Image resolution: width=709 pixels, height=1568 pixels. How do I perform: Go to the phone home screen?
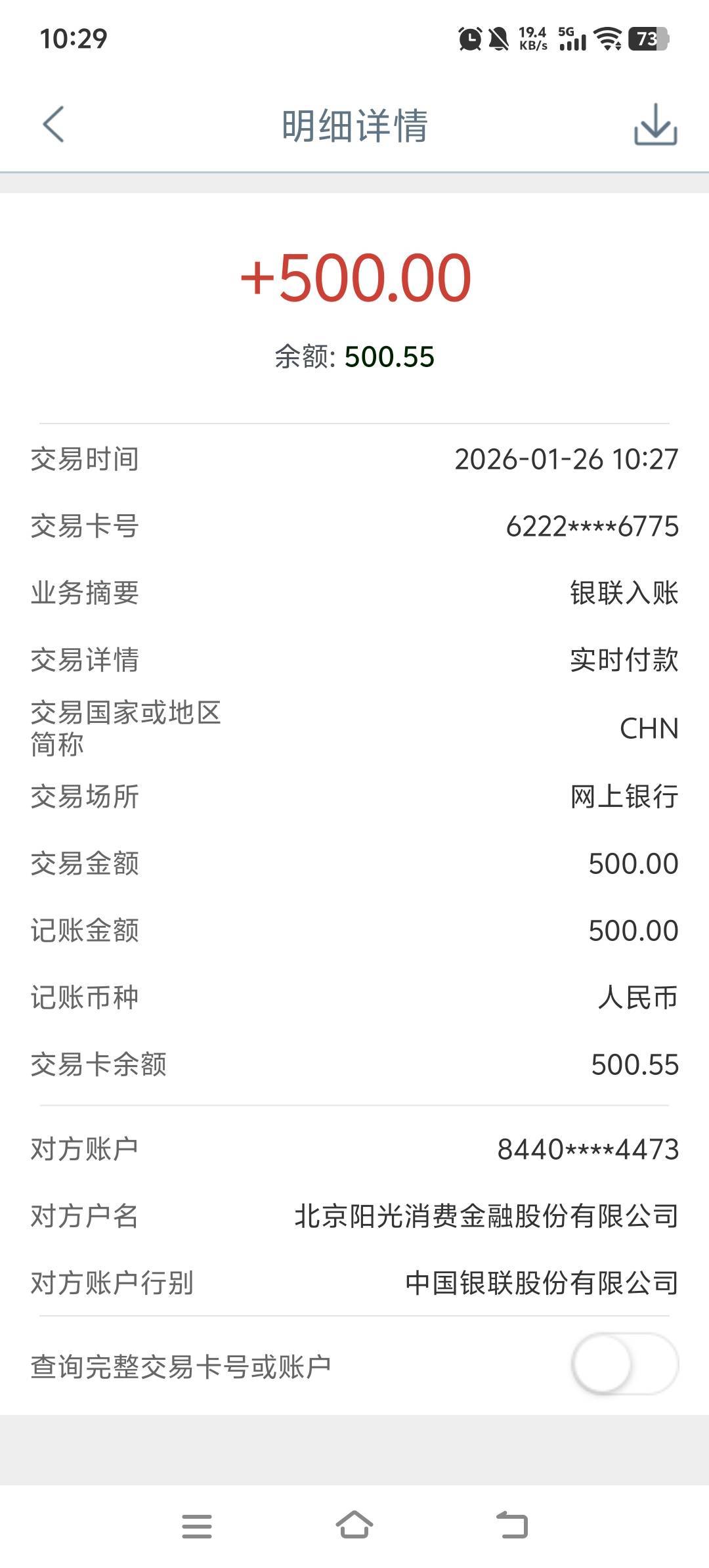coord(354,1525)
